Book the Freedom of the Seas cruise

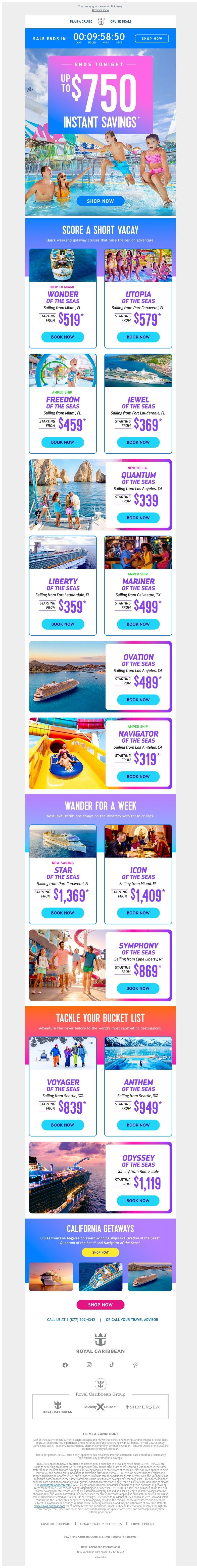pos(62,443)
